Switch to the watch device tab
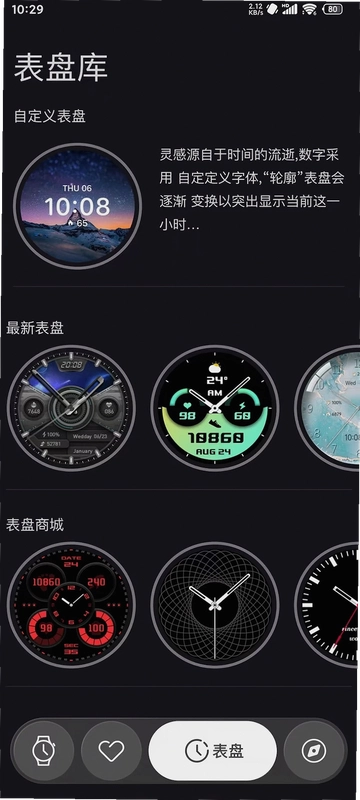 pos(44,751)
